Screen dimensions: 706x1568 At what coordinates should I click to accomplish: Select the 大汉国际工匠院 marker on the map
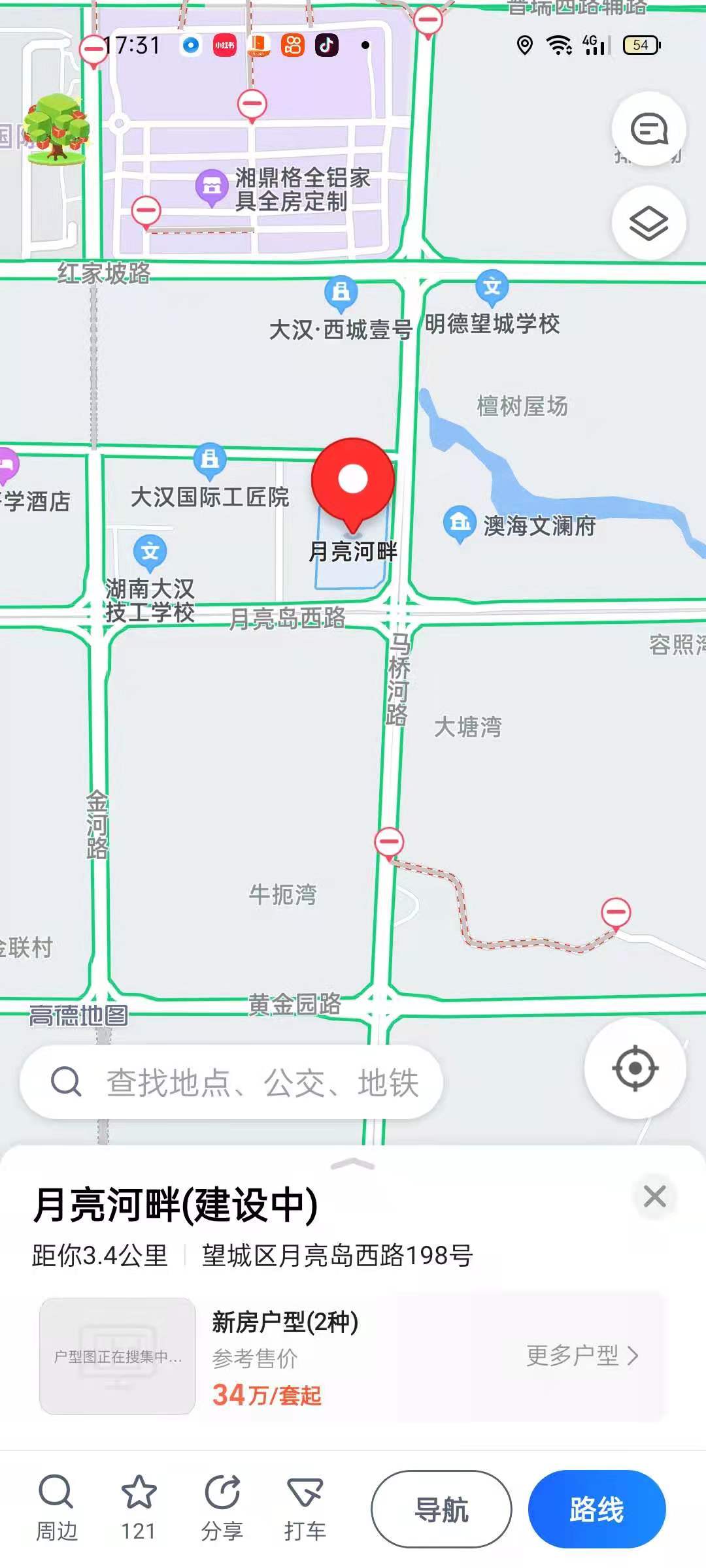pyautogui.click(x=210, y=459)
